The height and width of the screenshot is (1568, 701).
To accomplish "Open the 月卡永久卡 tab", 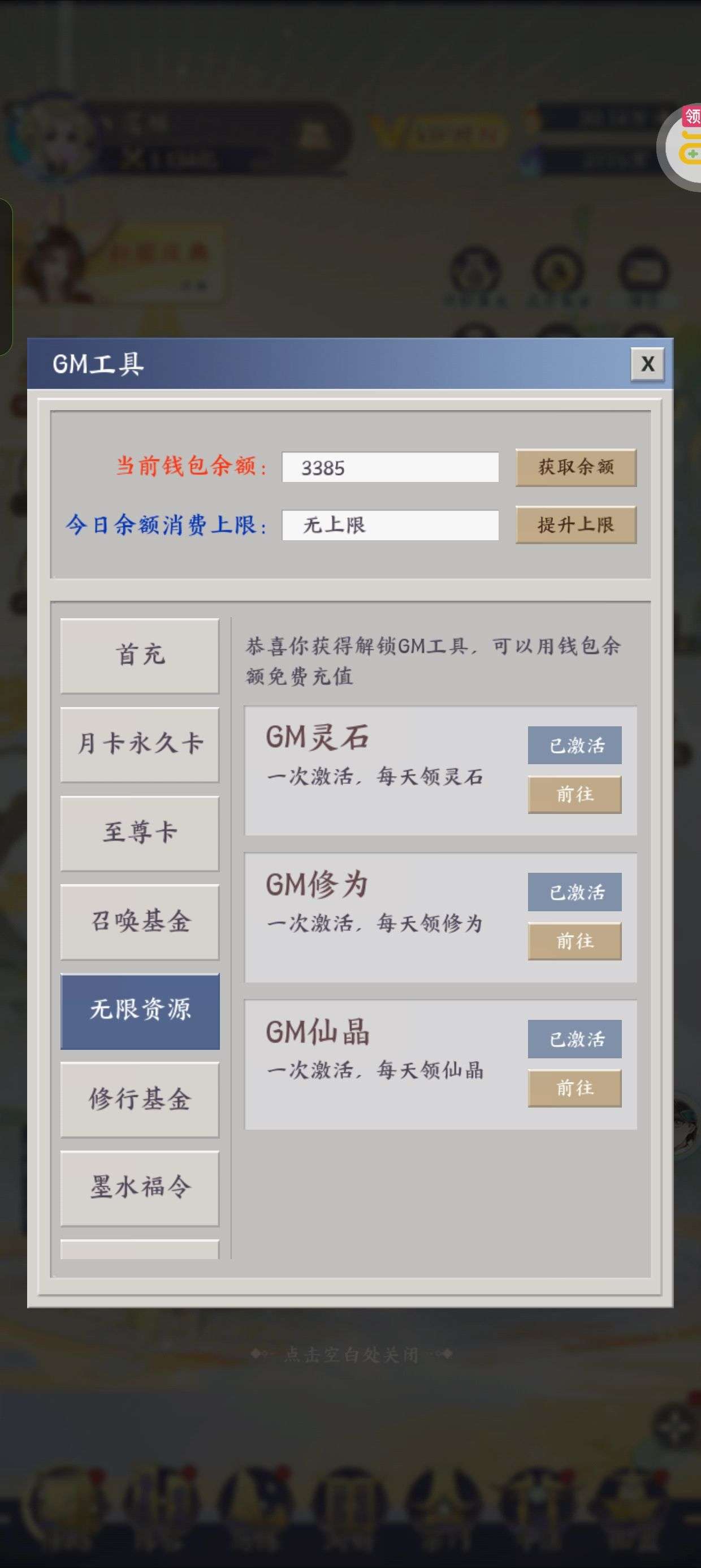I will [x=140, y=744].
